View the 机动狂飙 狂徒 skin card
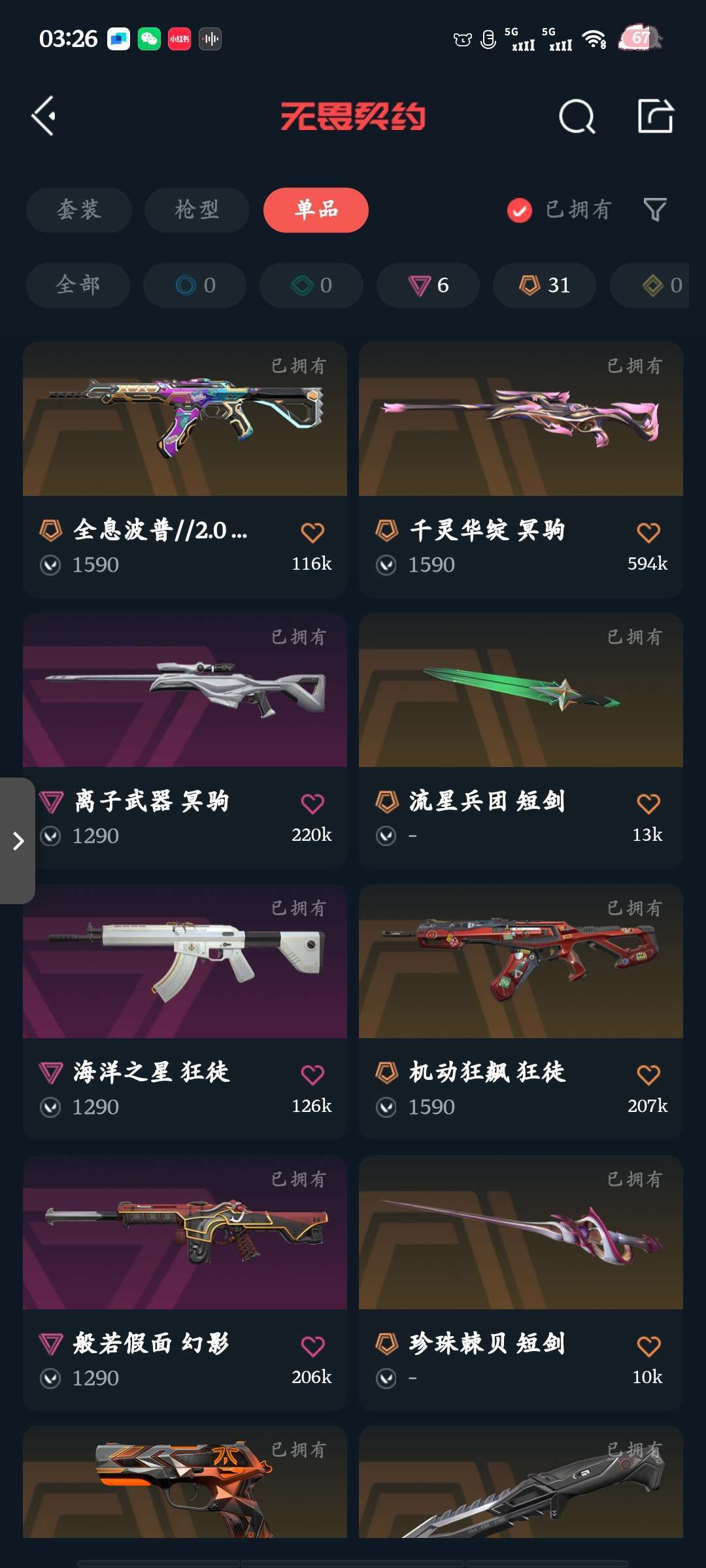 tap(521, 1011)
